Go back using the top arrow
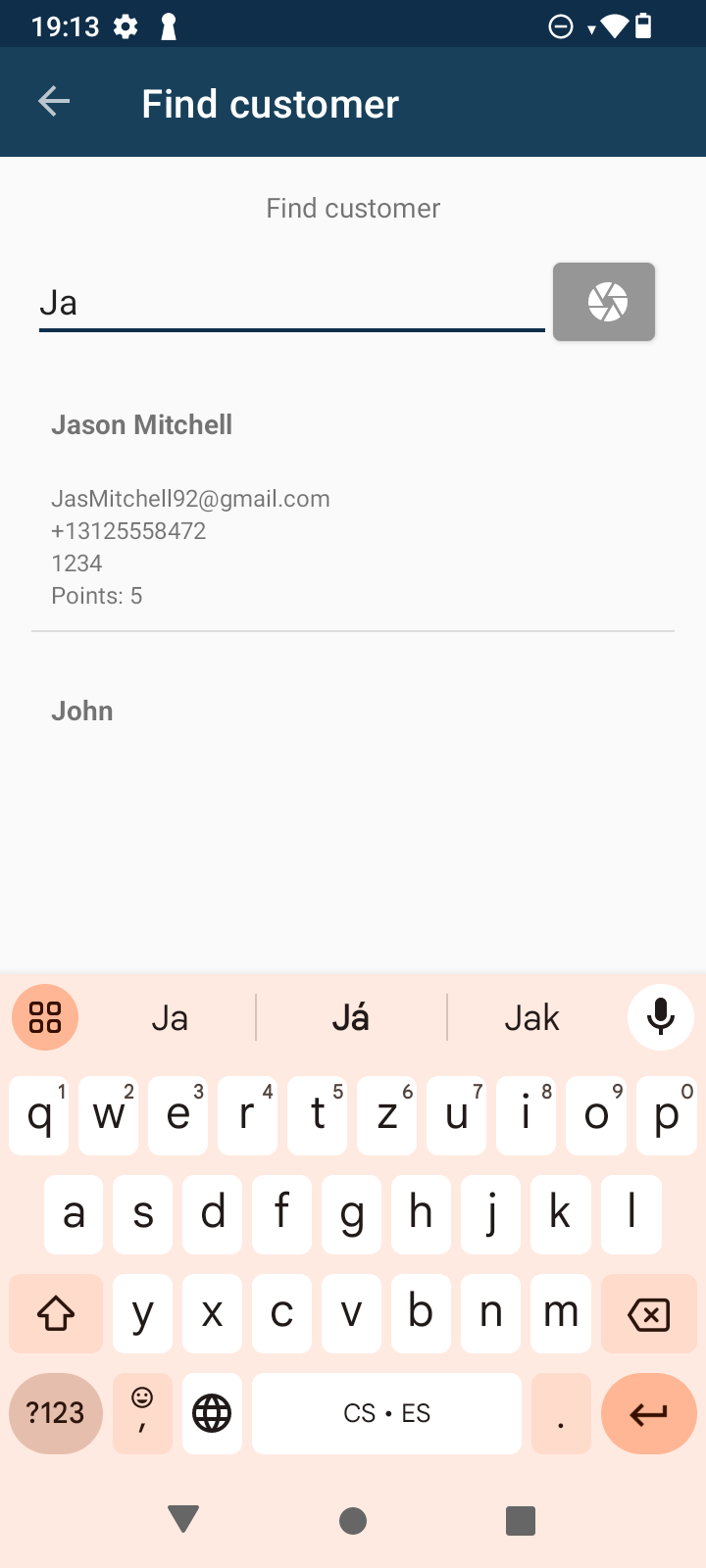The height and width of the screenshot is (1568, 706). click(x=54, y=102)
